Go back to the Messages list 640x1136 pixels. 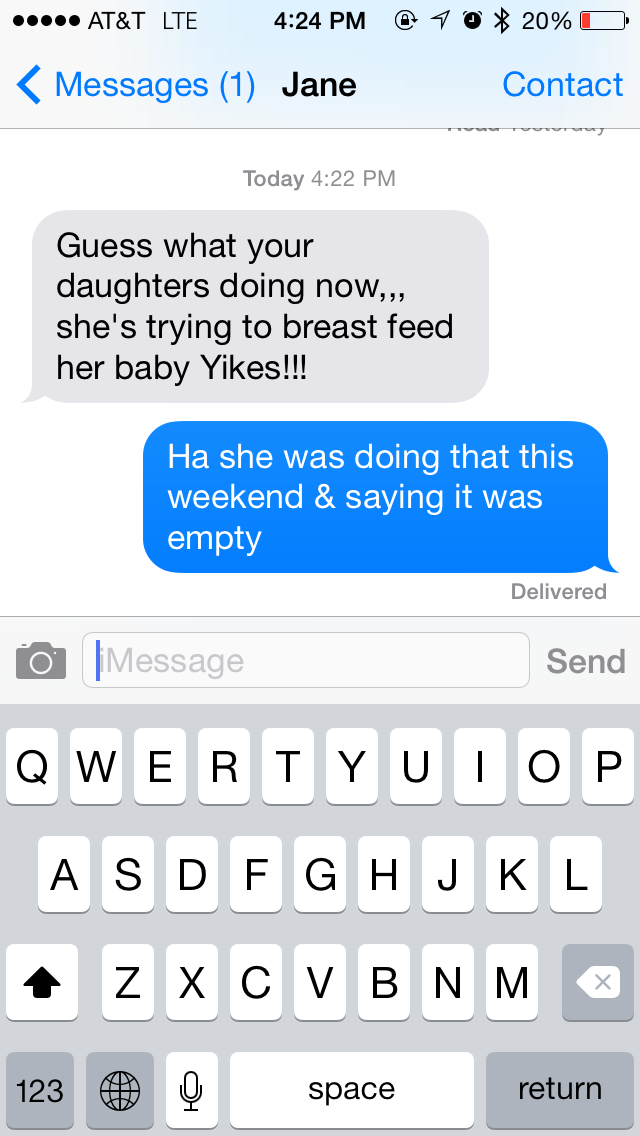click(x=135, y=86)
